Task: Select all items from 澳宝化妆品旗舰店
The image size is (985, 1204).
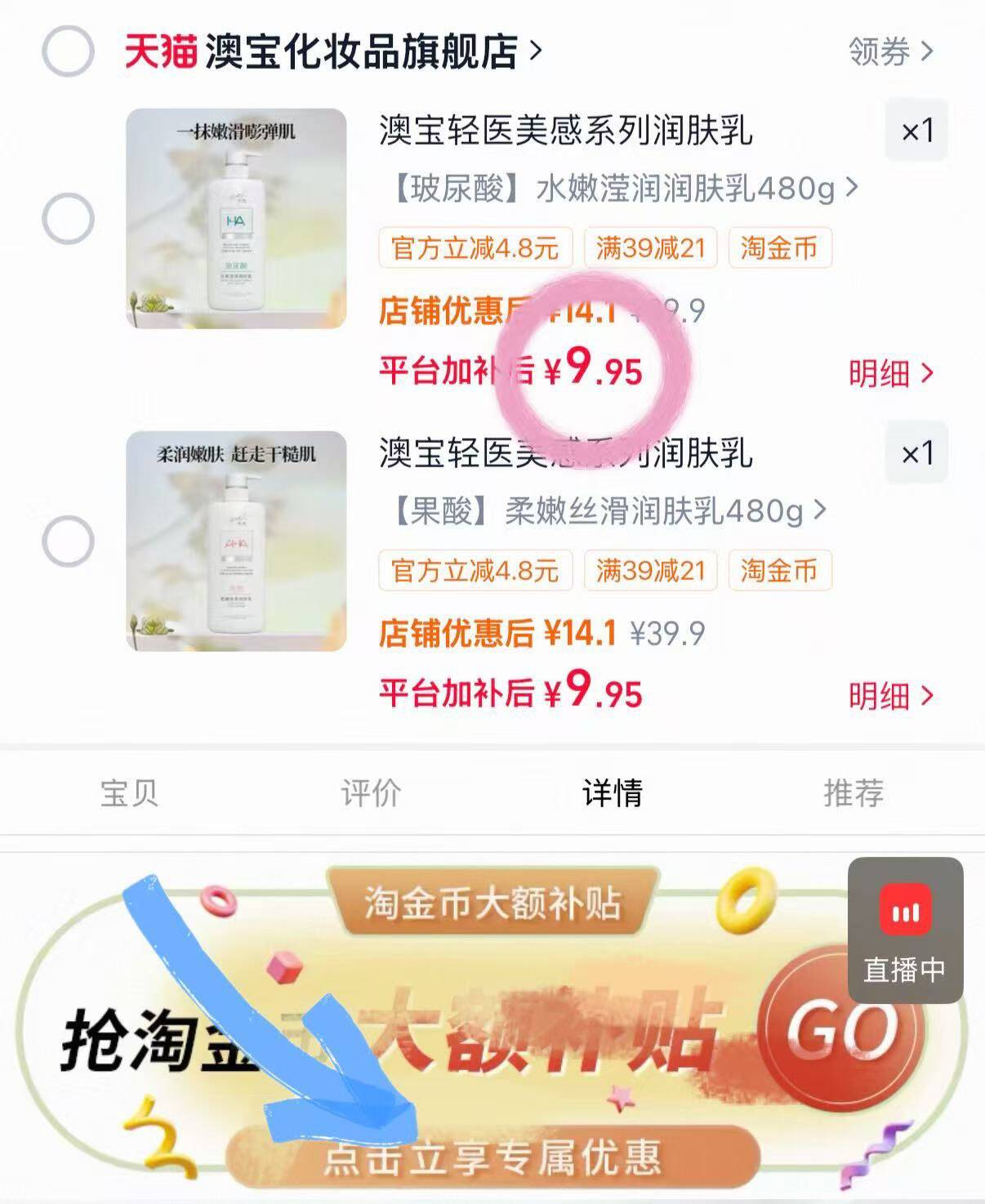Action: [68, 51]
